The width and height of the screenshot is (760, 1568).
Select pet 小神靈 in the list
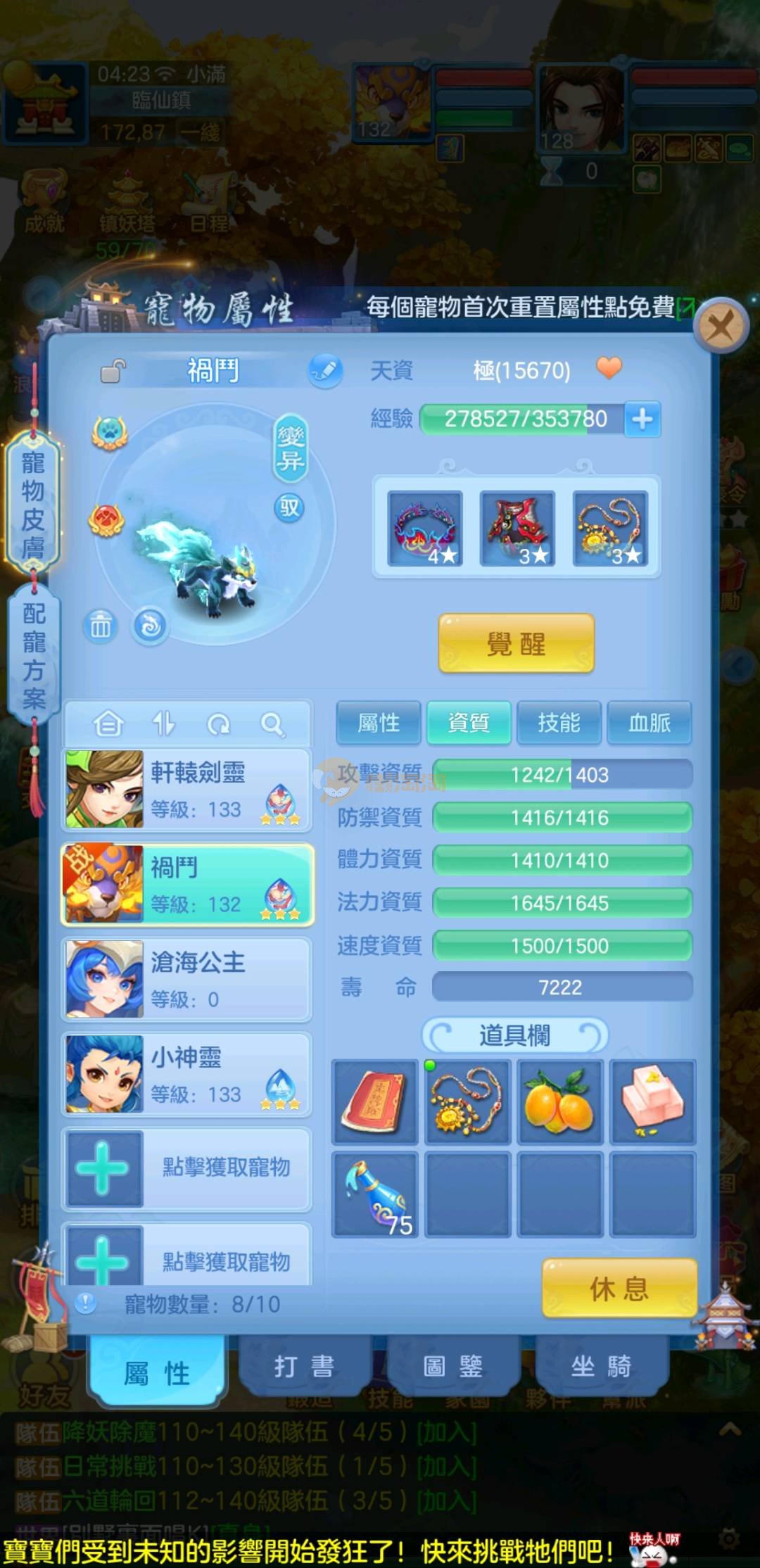[186, 1074]
